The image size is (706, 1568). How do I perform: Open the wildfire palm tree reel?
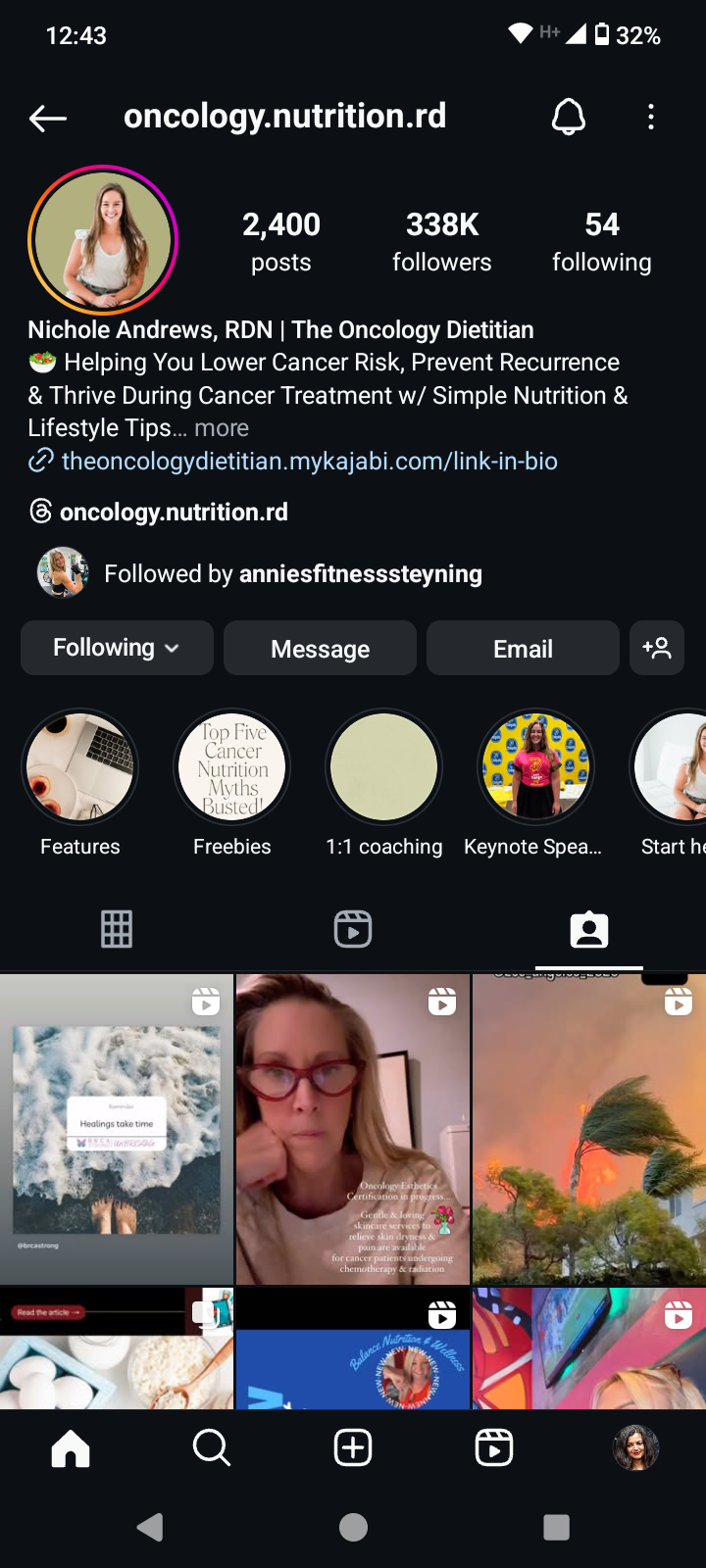(589, 1129)
